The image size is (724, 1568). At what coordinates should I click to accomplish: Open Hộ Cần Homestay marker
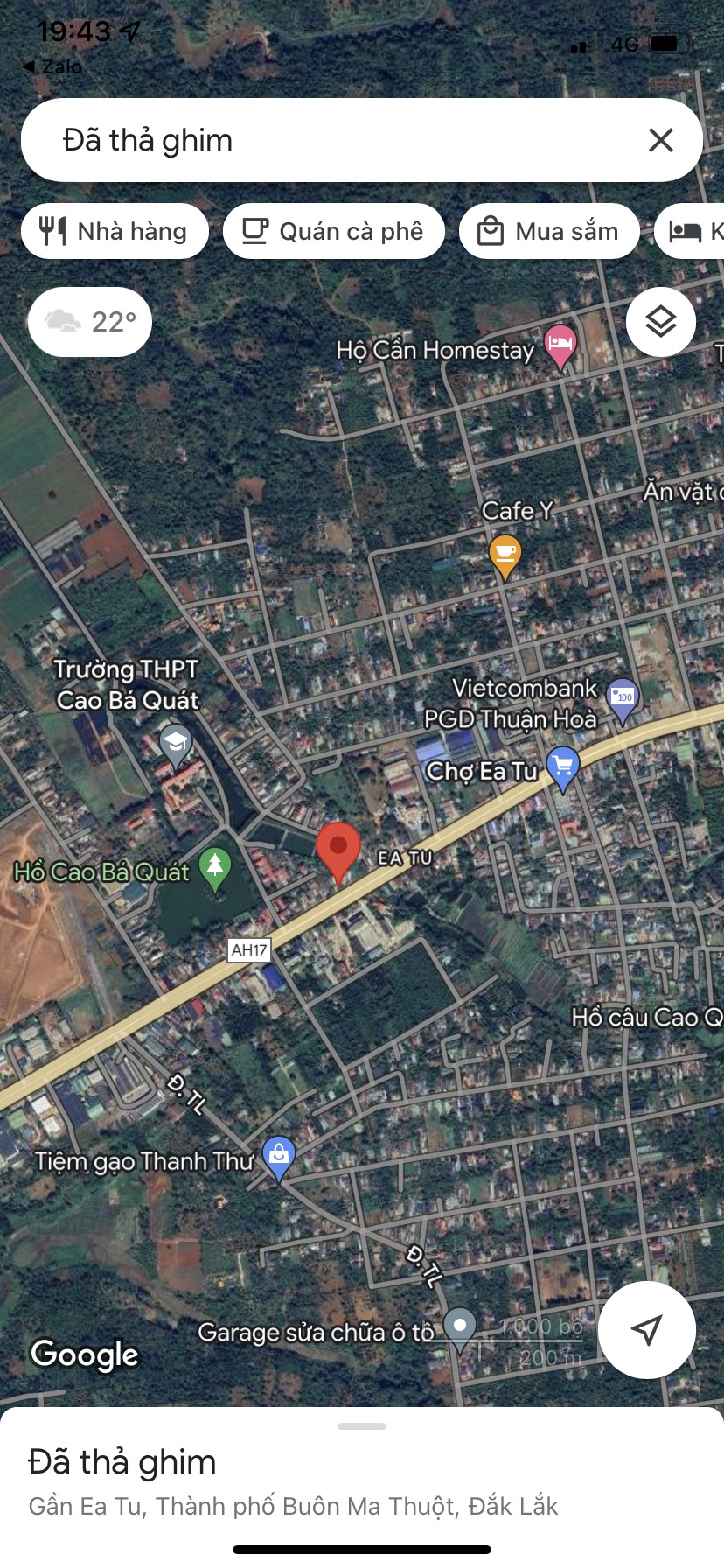coord(560,346)
